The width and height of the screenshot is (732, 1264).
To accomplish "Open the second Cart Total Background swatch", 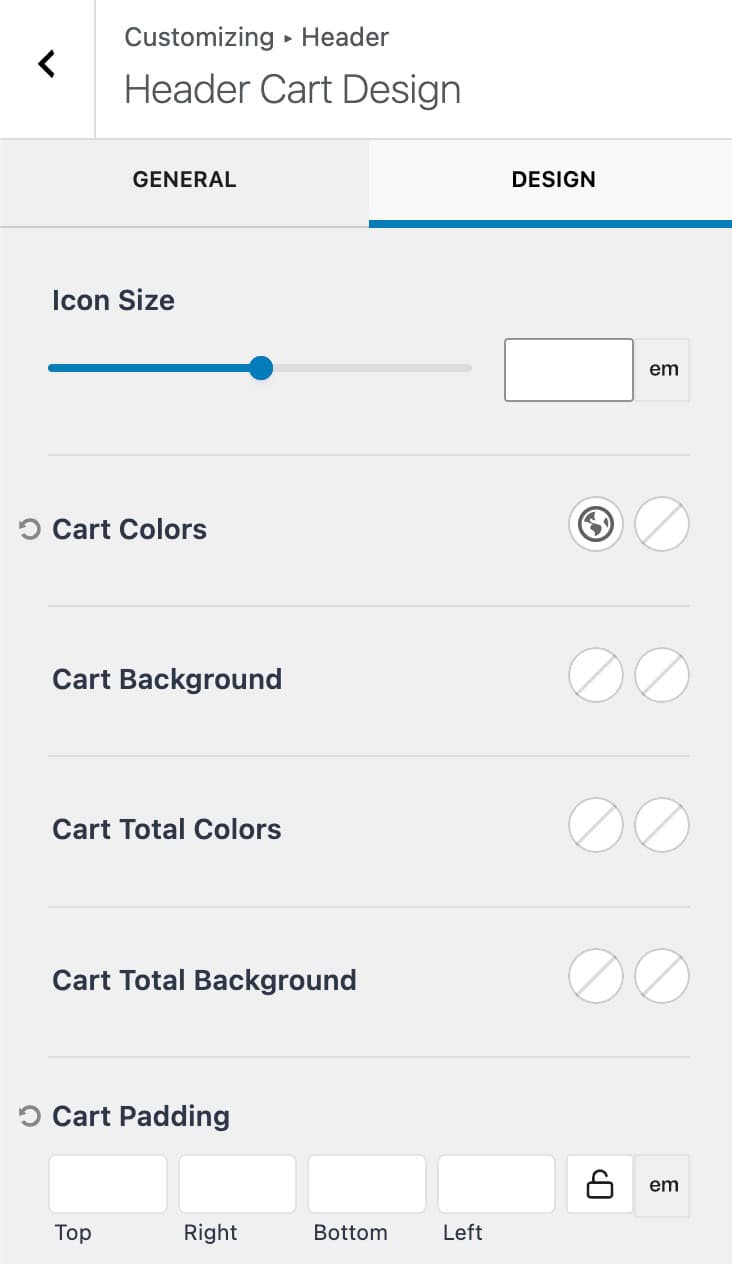I will tap(661, 976).
